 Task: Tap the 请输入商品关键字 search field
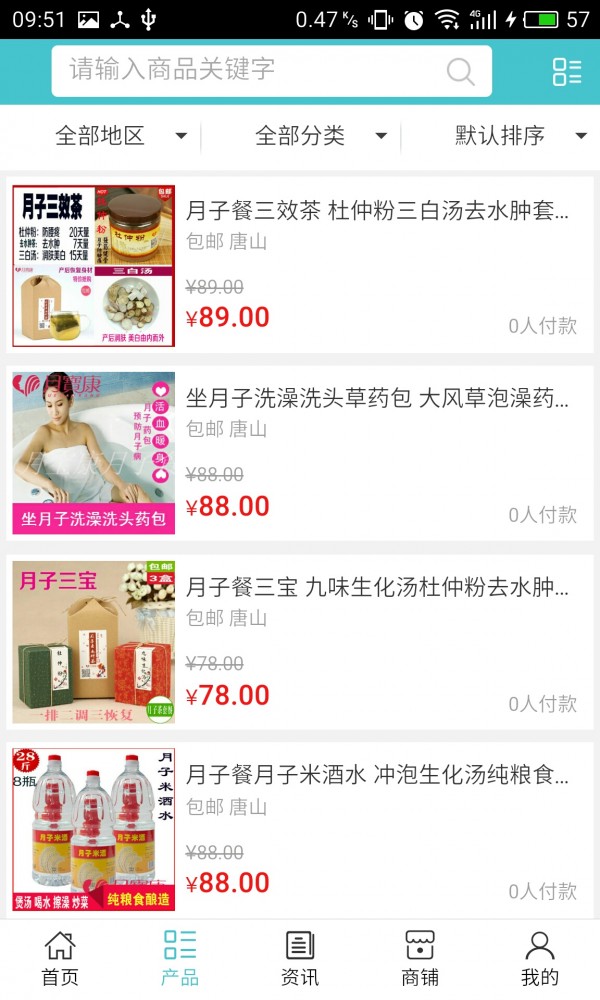click(250, 70)
